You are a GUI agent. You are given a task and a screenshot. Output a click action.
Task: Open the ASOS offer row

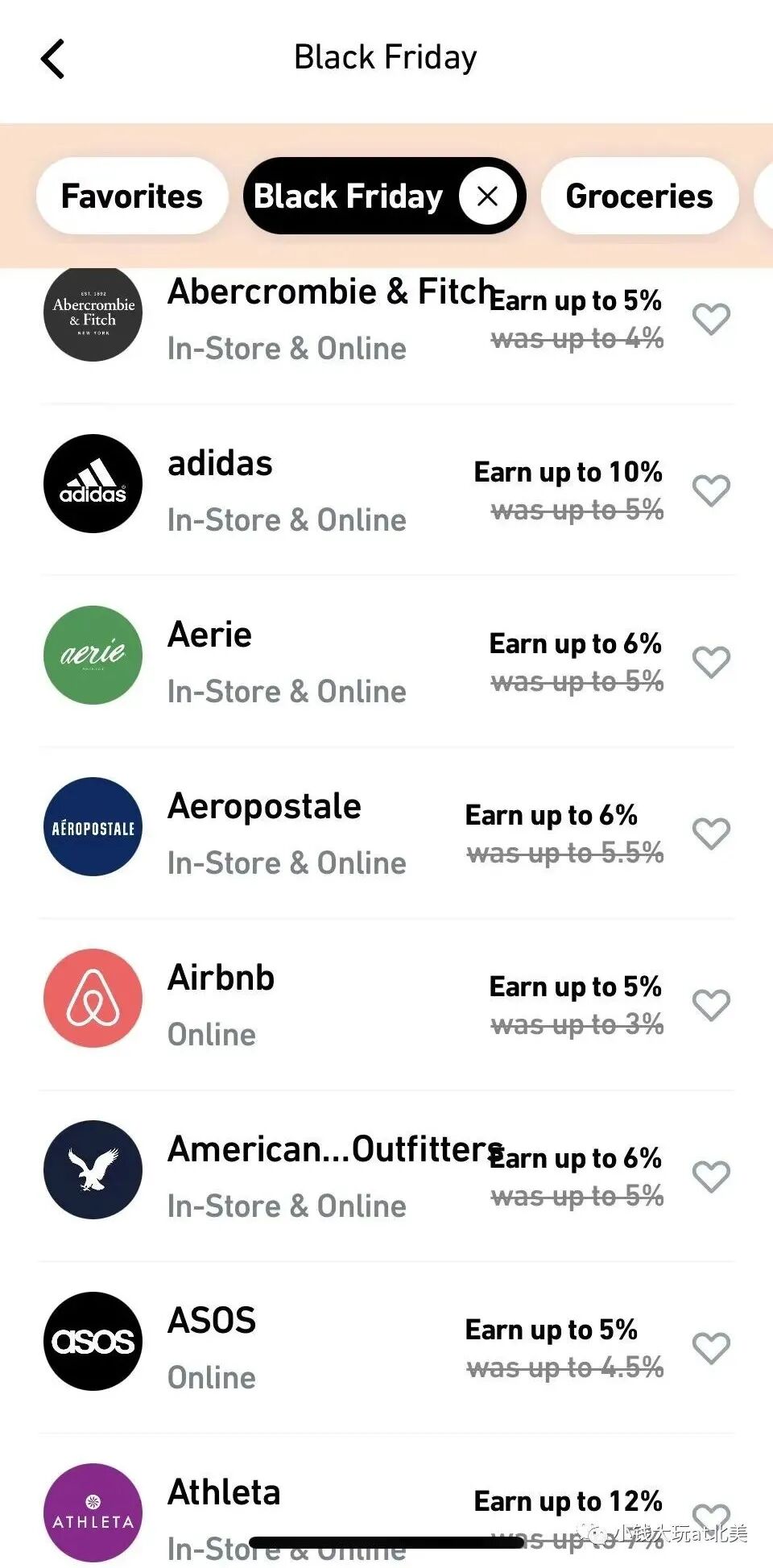pos(386,1347)
